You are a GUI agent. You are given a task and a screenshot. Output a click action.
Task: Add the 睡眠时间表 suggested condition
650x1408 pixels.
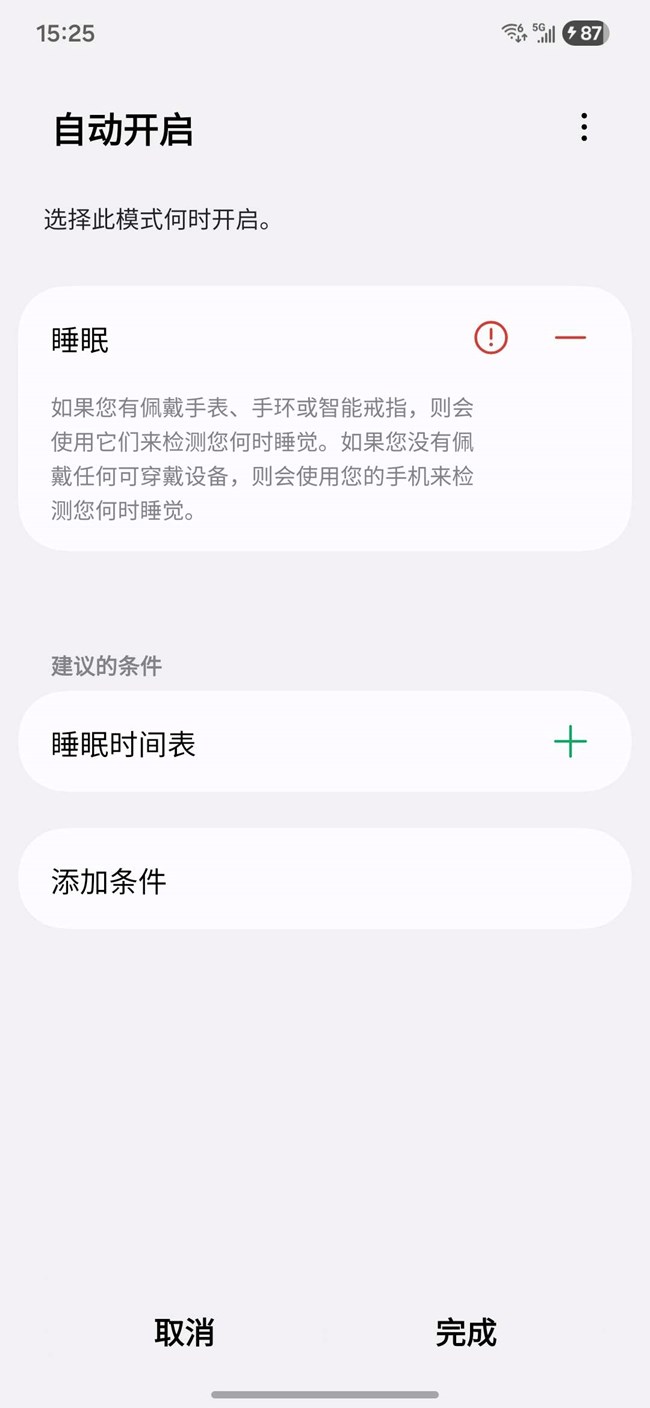click(x=570, y=742)
